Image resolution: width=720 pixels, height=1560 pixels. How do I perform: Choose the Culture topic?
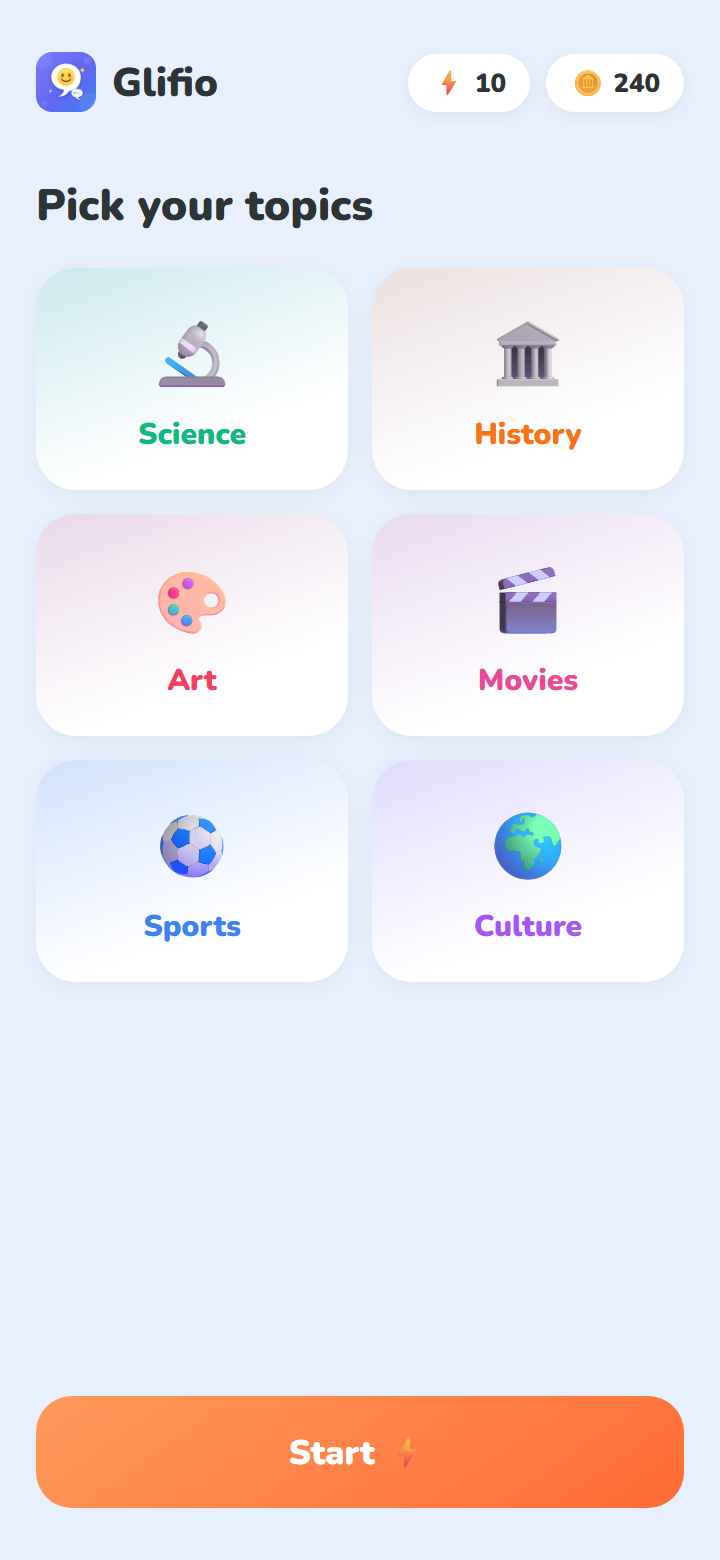528,871
